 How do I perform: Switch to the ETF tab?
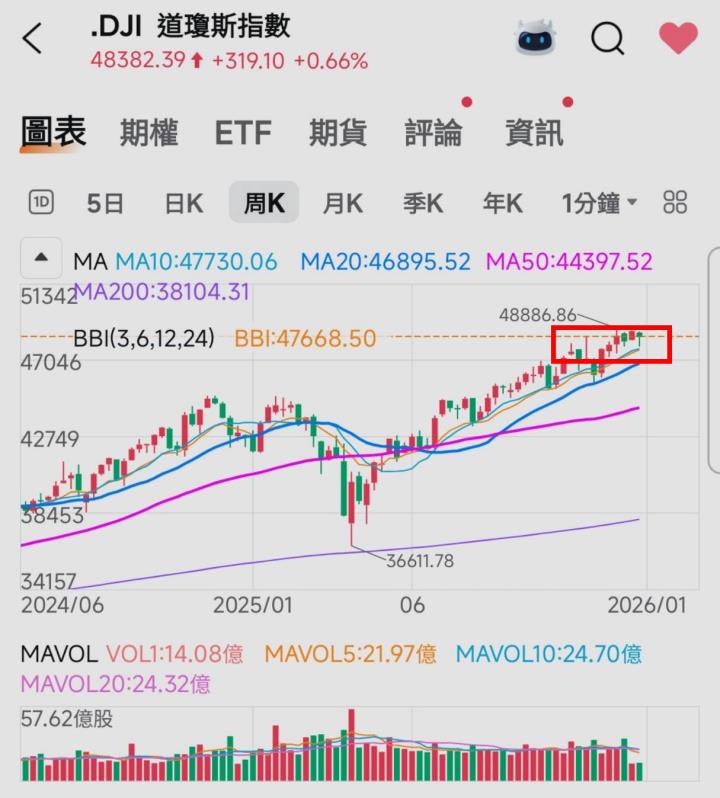point(242,131)
